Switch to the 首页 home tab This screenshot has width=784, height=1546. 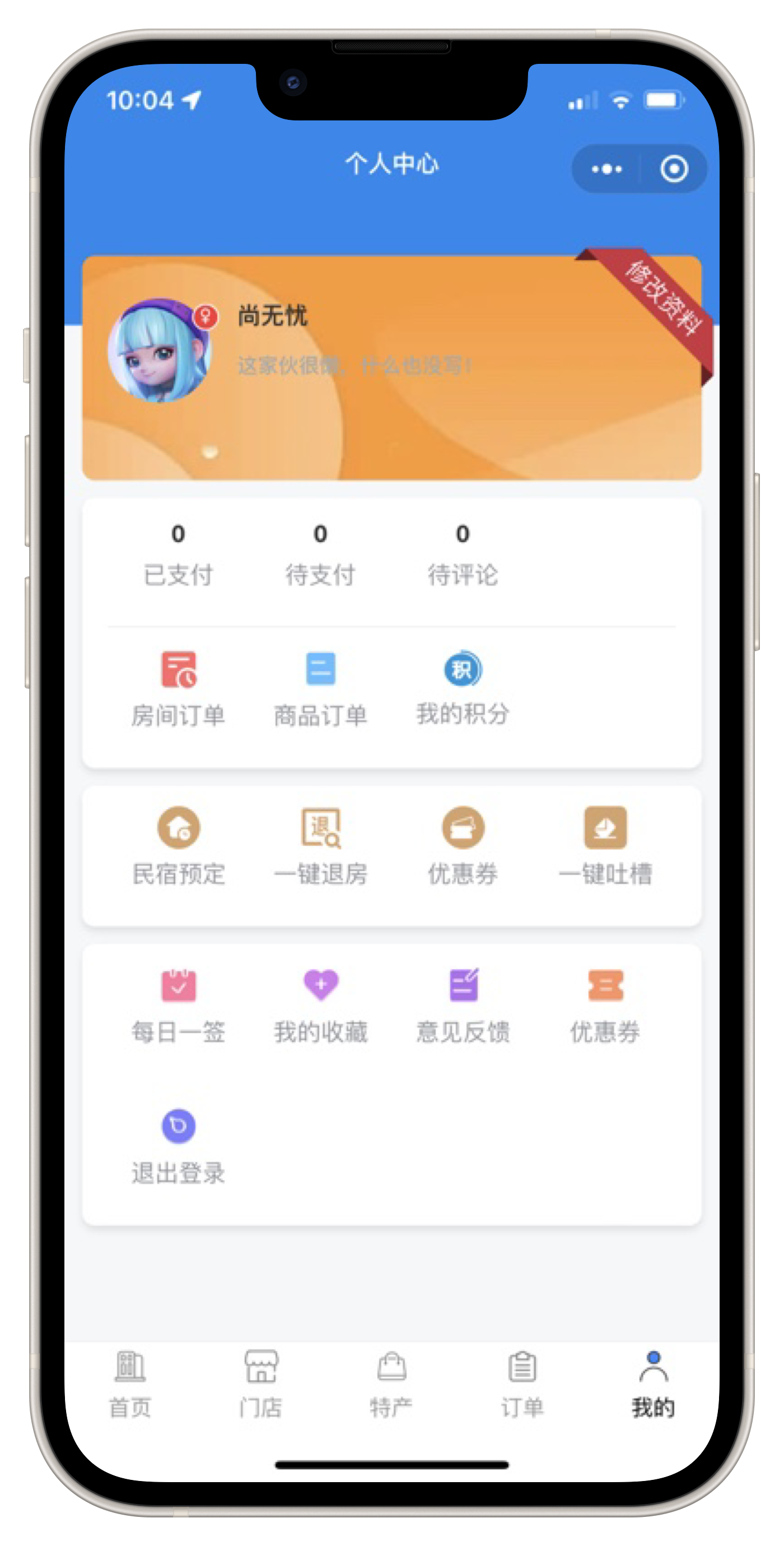pyautogui.click(x=130, y=1384)
